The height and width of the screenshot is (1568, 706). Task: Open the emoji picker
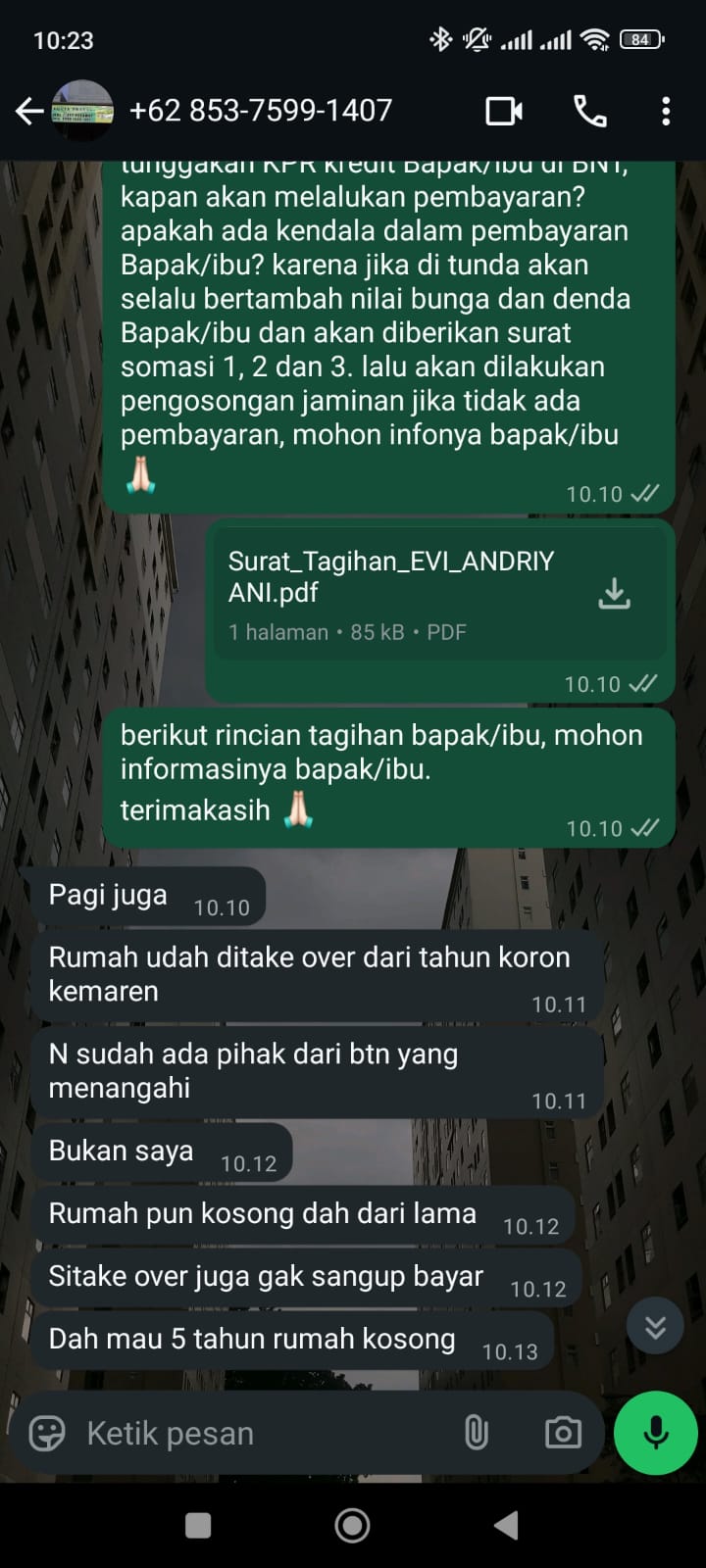coord(47,1433)
